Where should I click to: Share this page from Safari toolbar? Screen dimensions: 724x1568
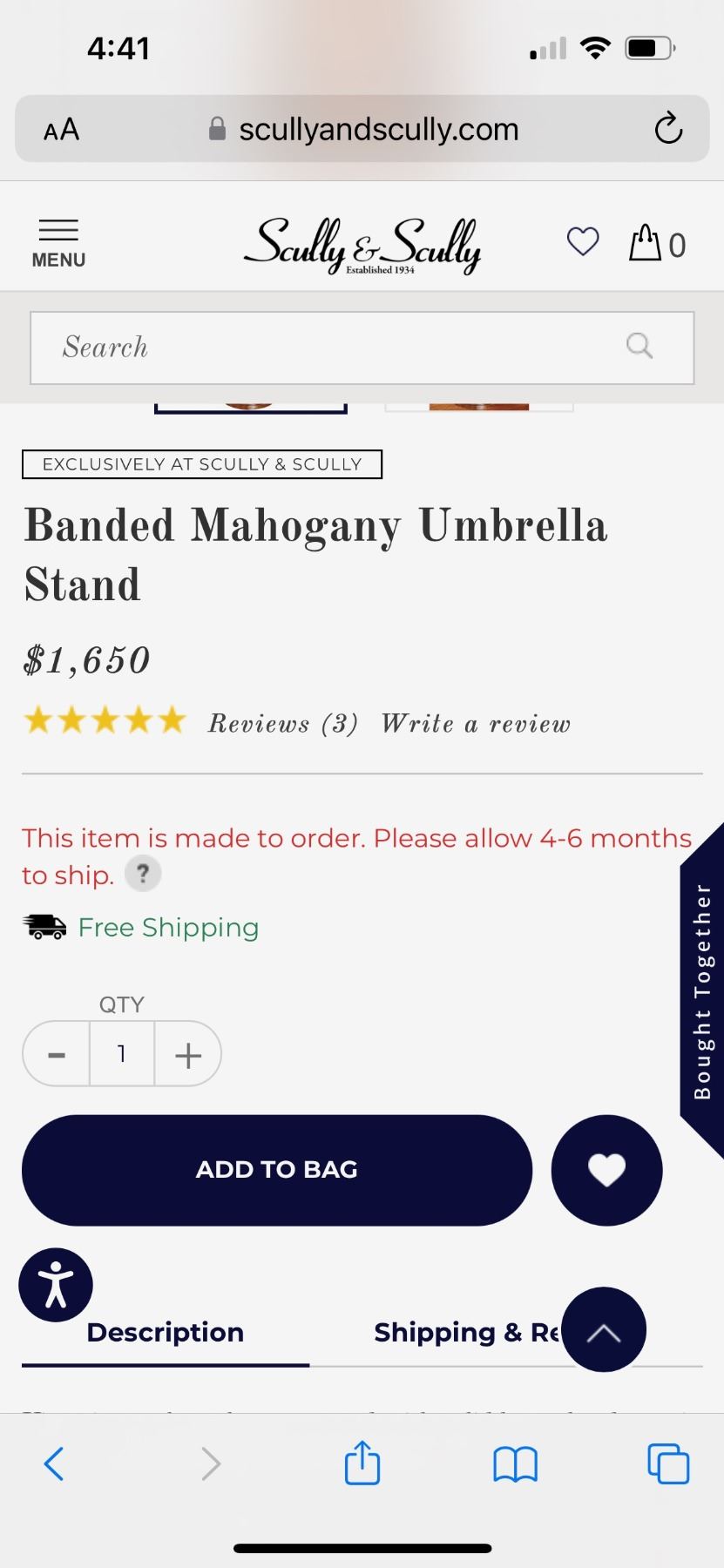tap(362, 1463)
